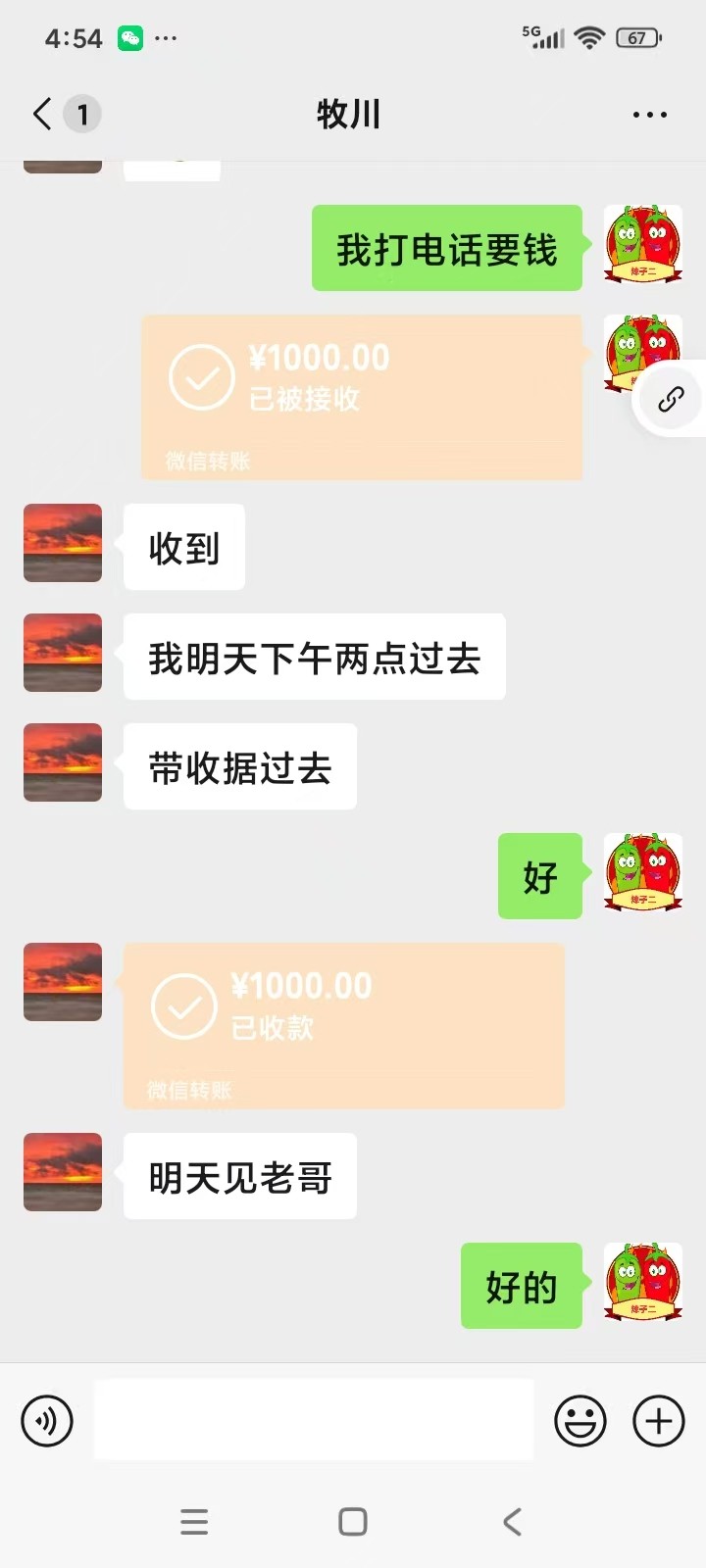706x1568 pixels.
Task: Switch to voice message input
Action: click(x=47, y=1420)
